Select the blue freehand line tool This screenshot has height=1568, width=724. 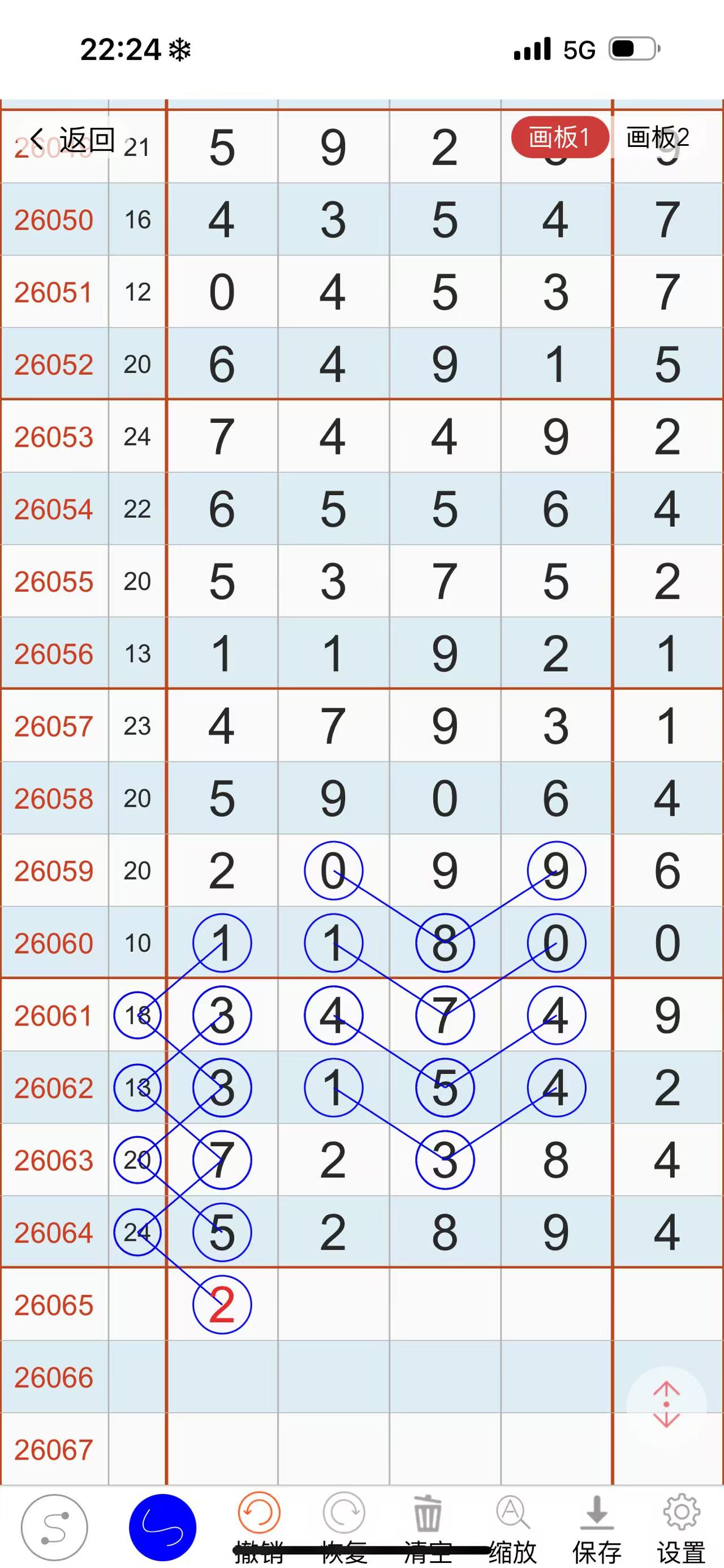[162, 1527]
